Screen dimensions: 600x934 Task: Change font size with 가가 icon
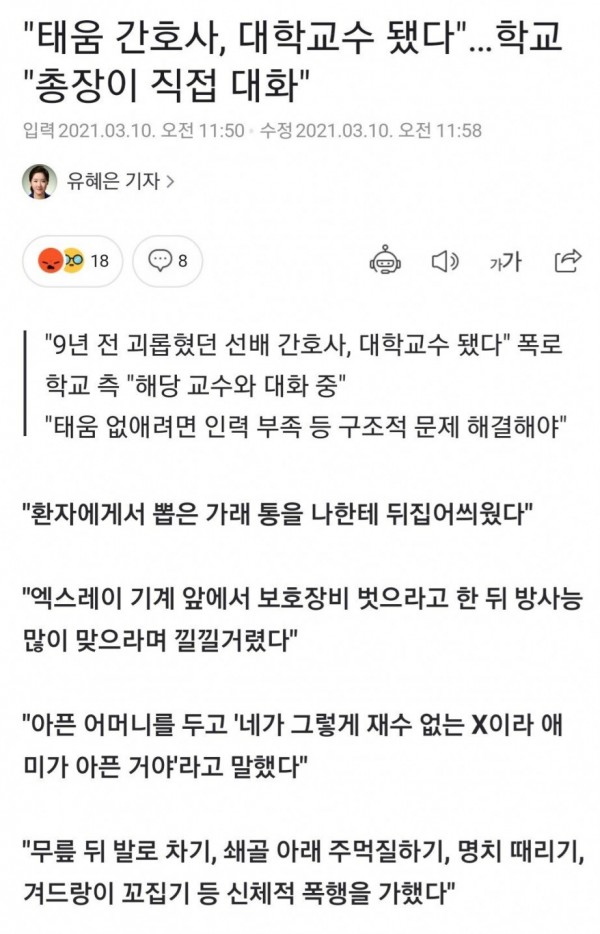[505, 262]
